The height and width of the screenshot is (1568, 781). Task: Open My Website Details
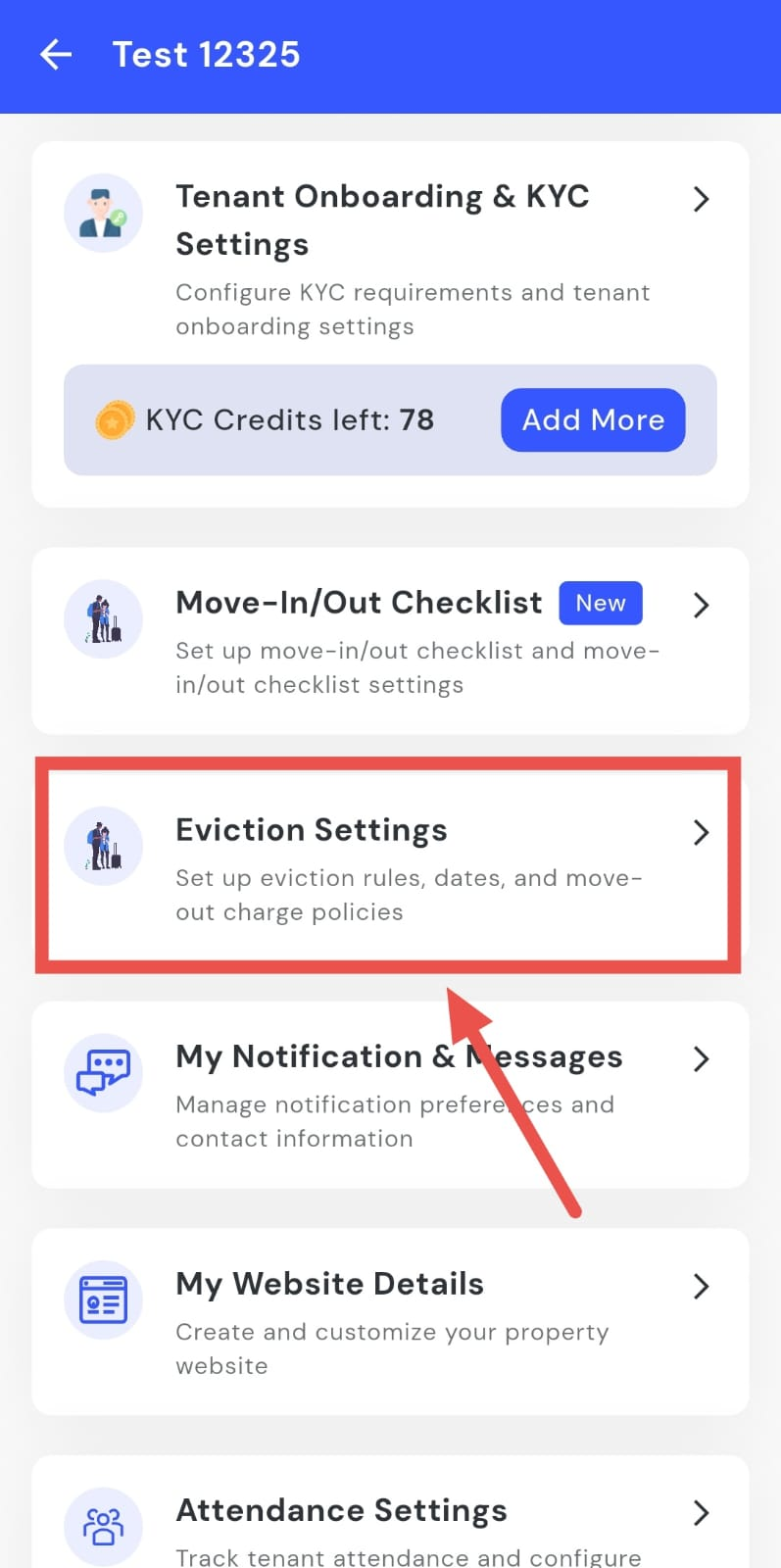390,1320
